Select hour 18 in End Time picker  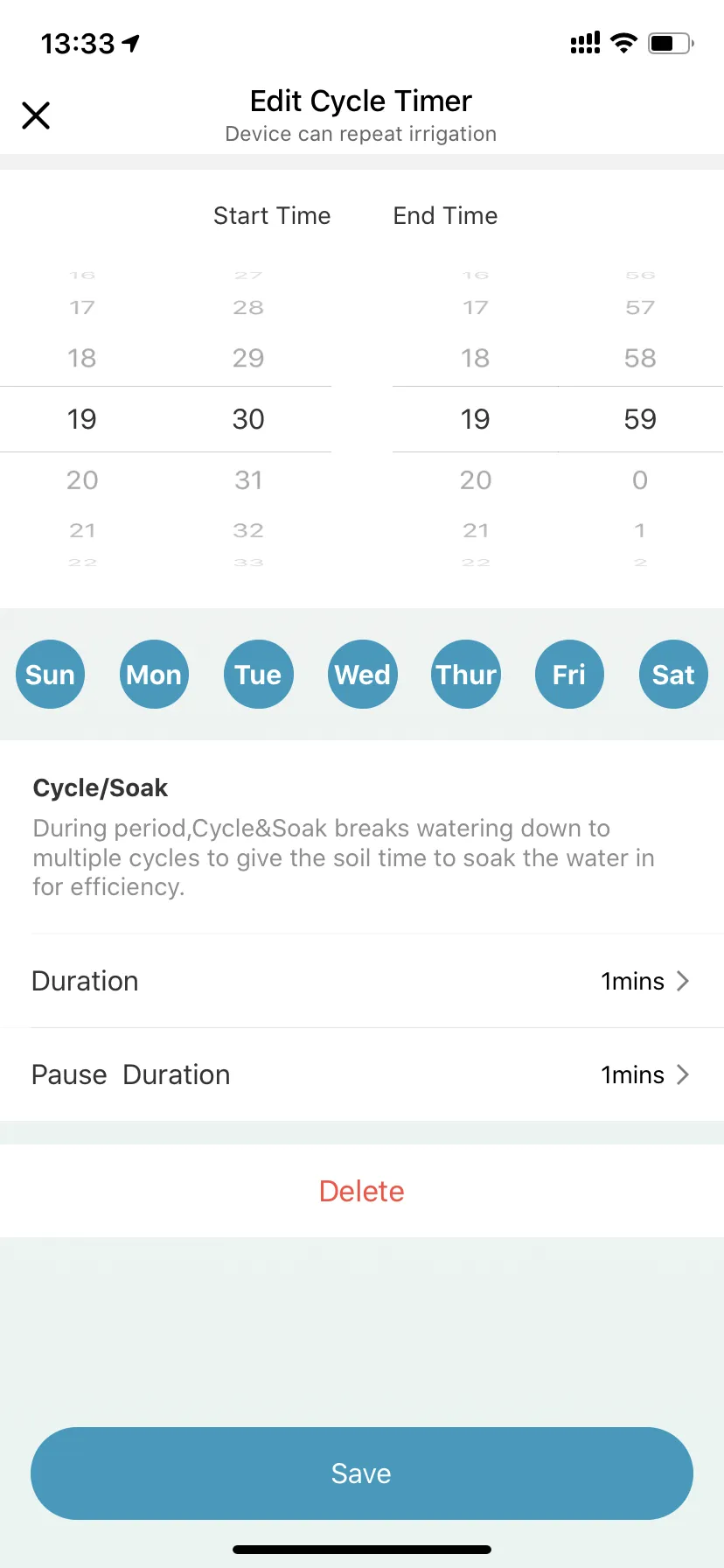point(476,358)
